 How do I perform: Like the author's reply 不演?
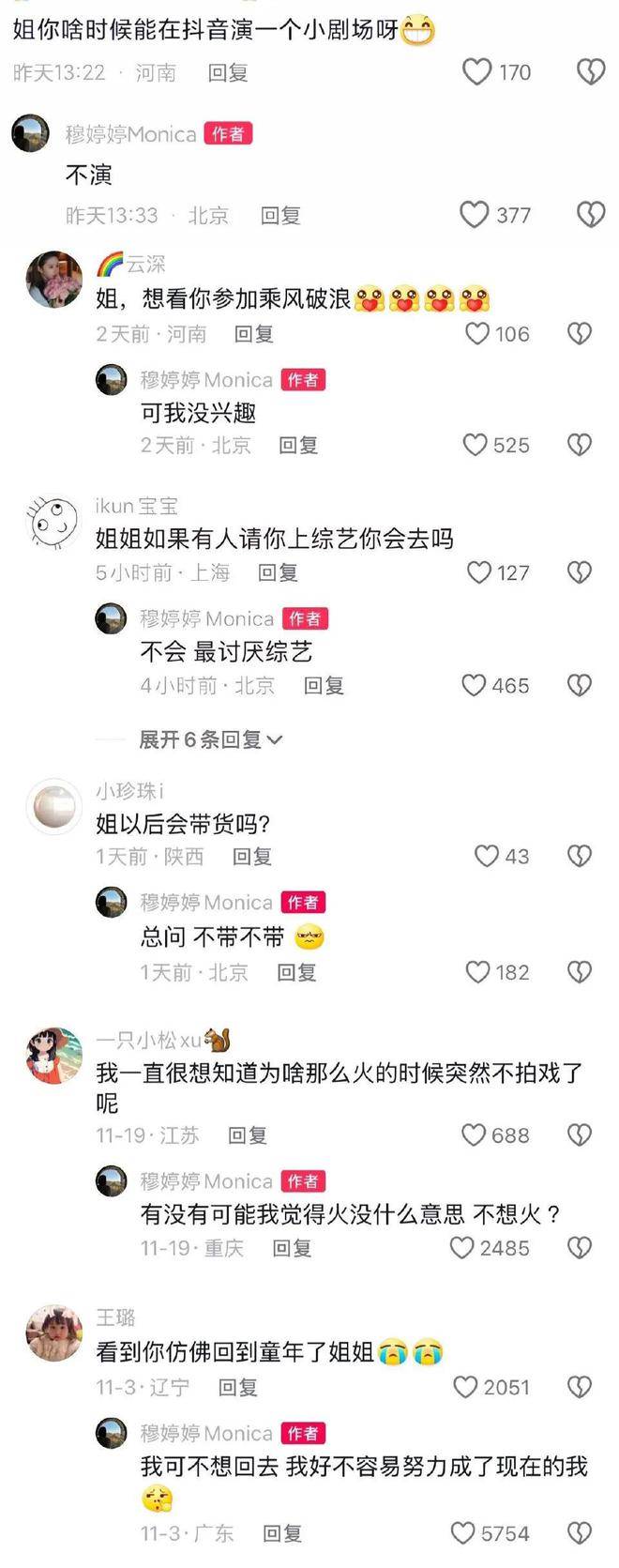point(475,215)
